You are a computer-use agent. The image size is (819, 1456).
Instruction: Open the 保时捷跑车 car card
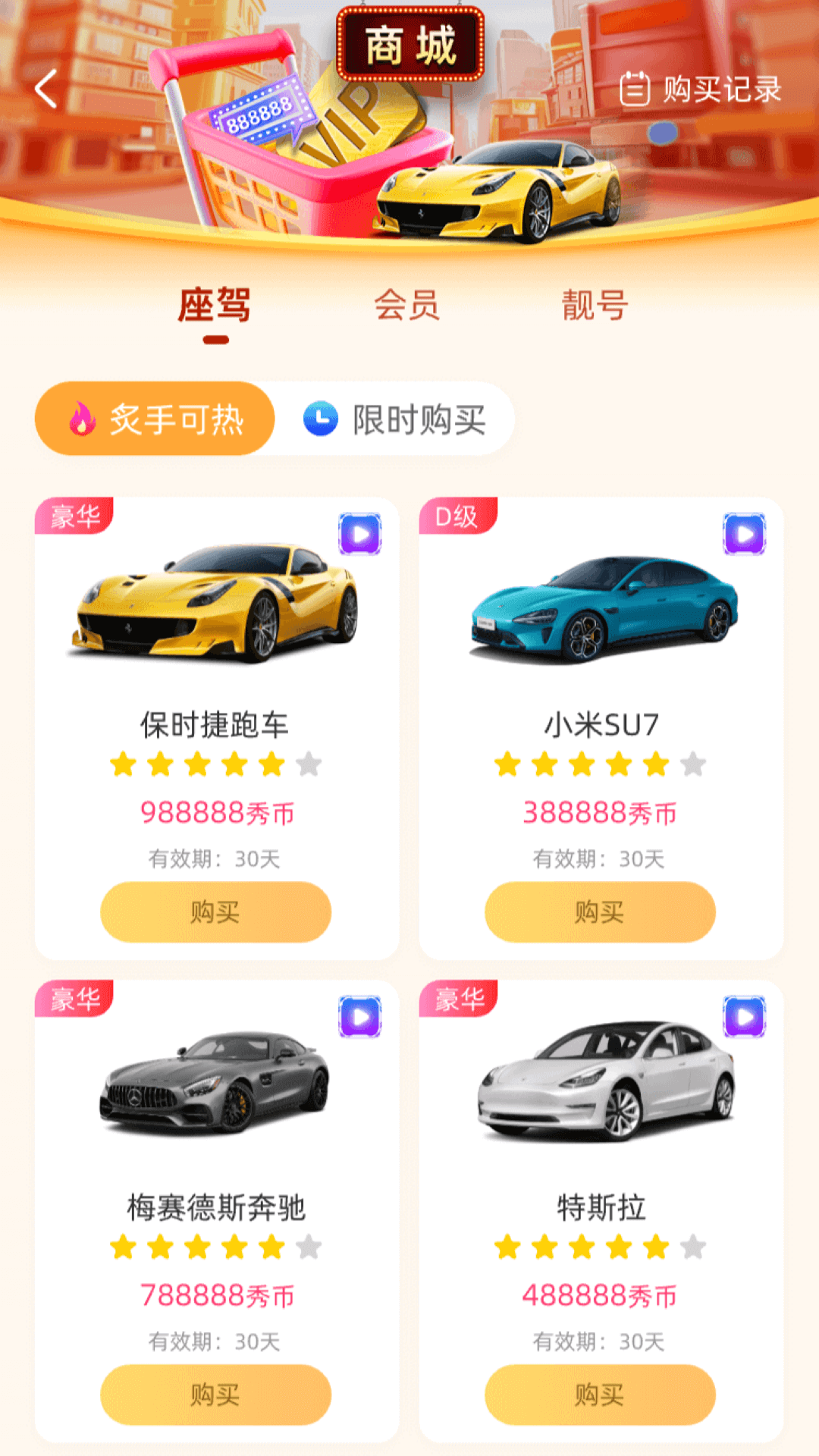216,607
